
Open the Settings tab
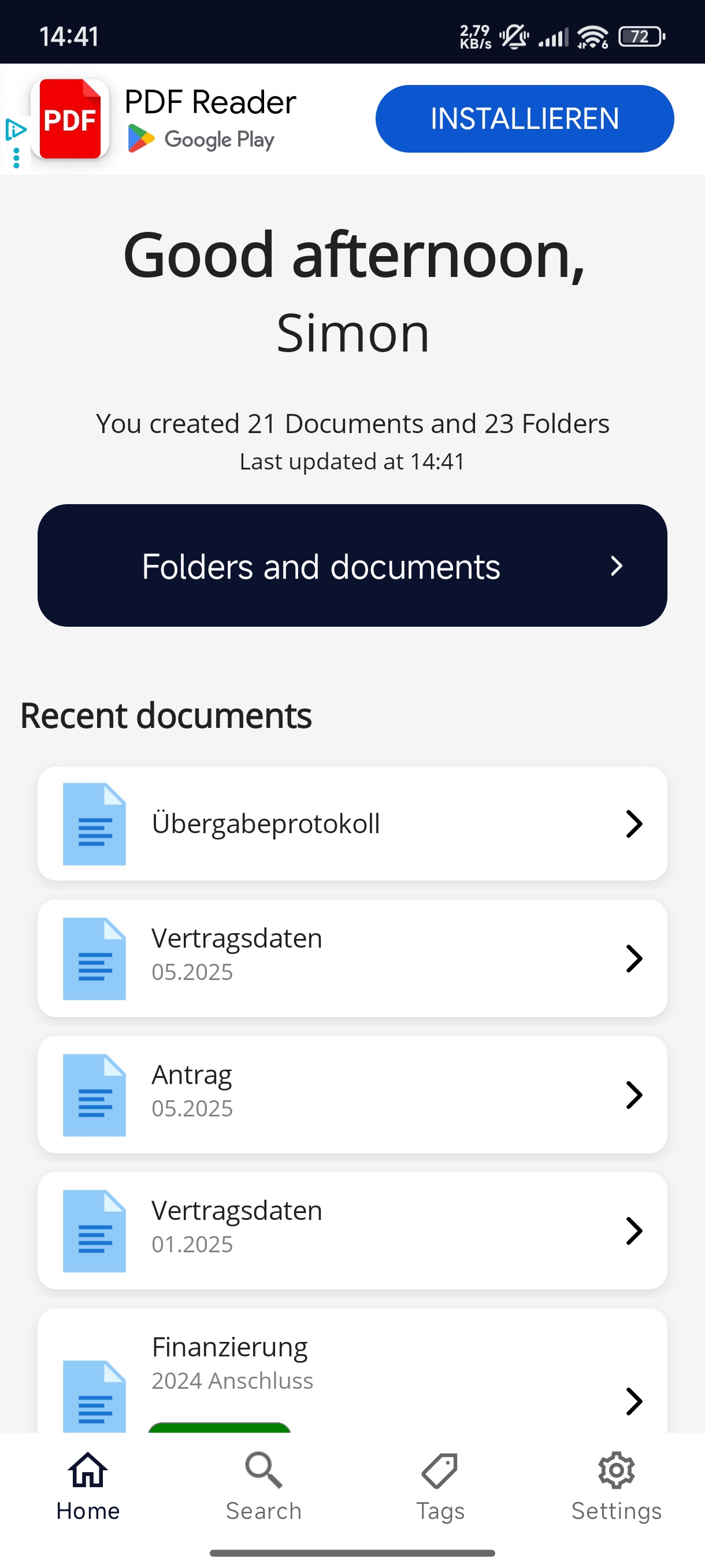(x=616, y=1486)
